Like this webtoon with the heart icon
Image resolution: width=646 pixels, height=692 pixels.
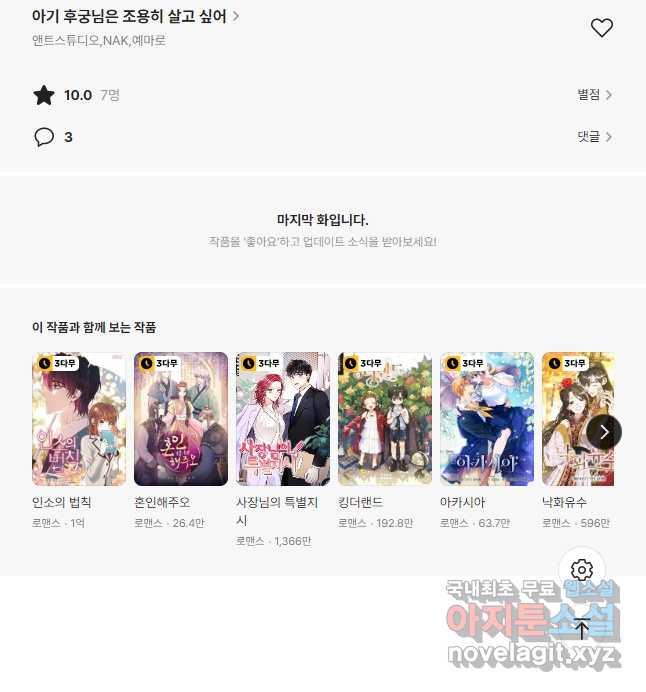(x=601, y=28)
